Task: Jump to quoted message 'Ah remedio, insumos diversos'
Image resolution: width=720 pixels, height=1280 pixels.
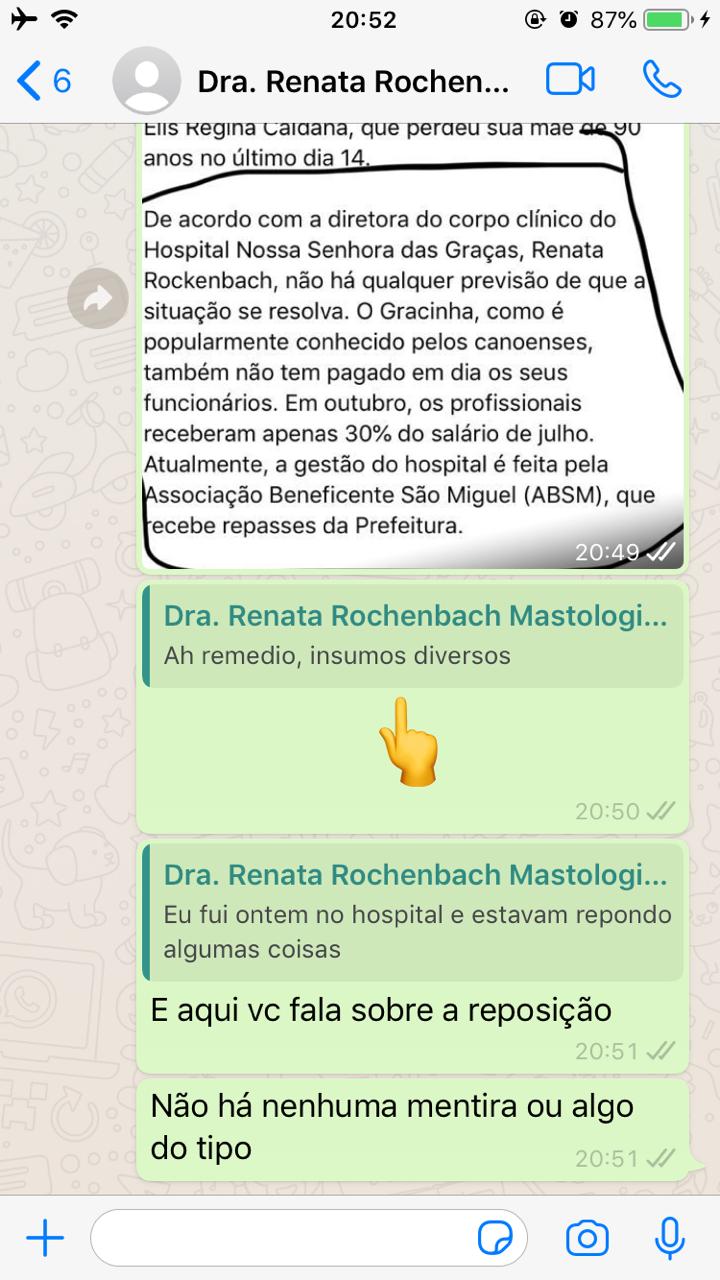Action: click(x=415, y=636)
